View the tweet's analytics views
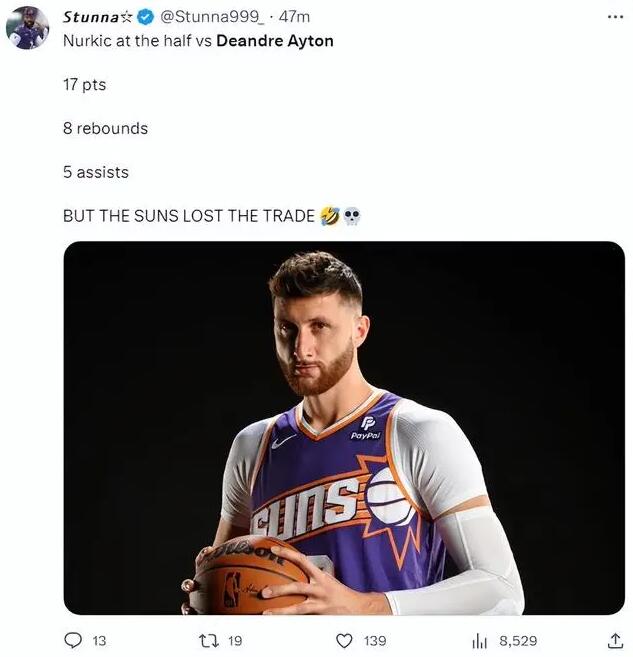The height and width of the screenshot is (657, 633). [x=479, y=640]
